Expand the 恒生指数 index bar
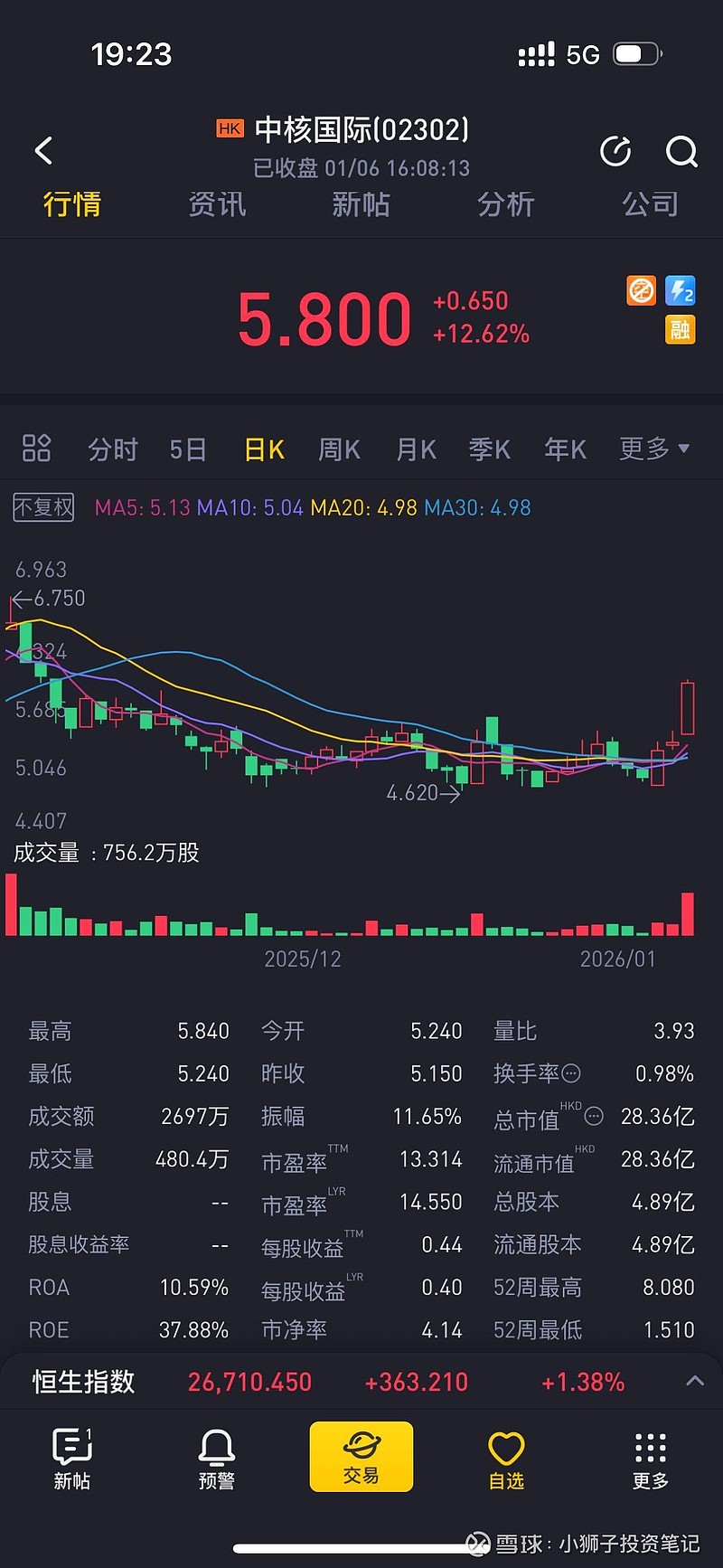 [x=694, y=1381]
